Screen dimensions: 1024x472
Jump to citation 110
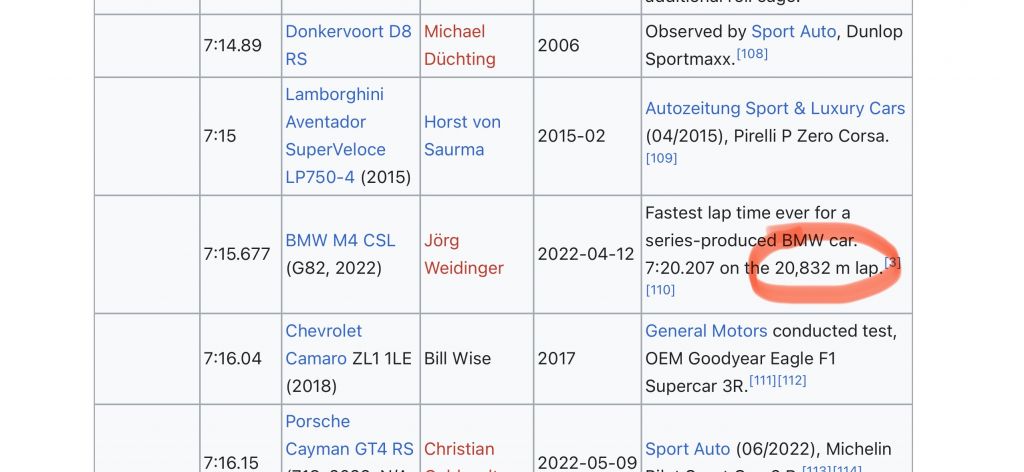pyautogui.click(x=661, y=290)
